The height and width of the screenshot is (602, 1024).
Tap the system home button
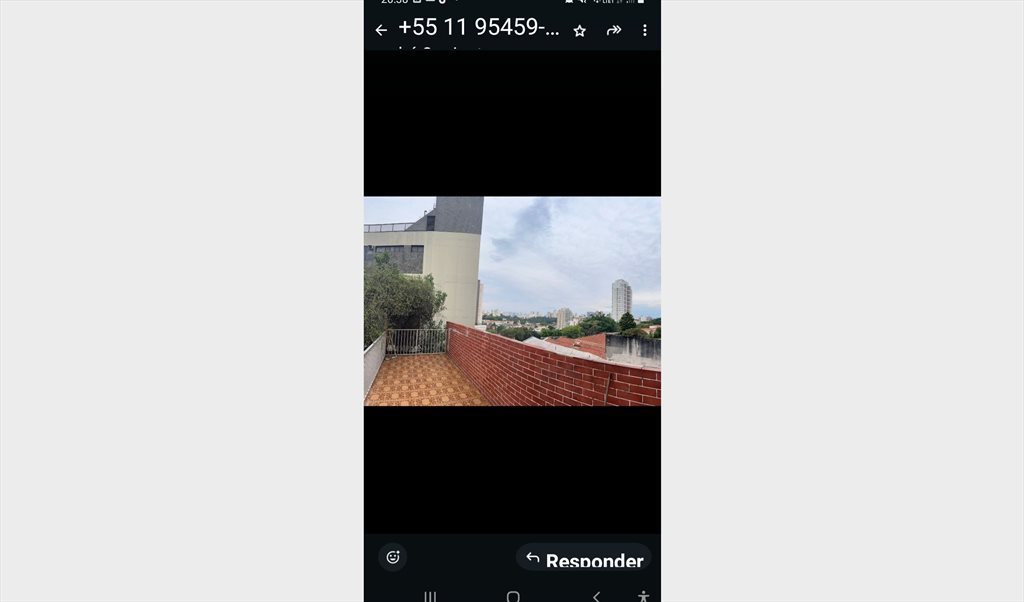coord(513,596)
